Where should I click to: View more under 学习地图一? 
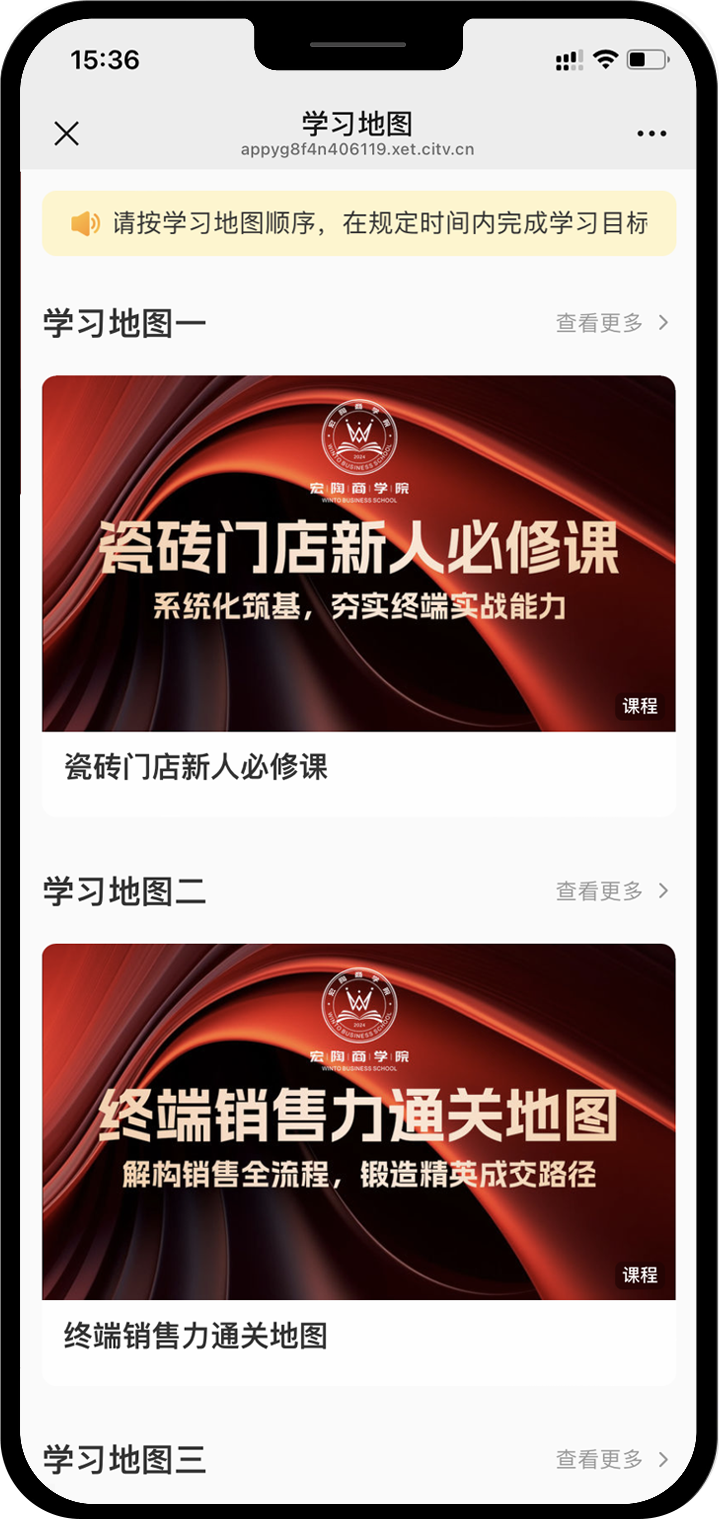click(612, 323)
